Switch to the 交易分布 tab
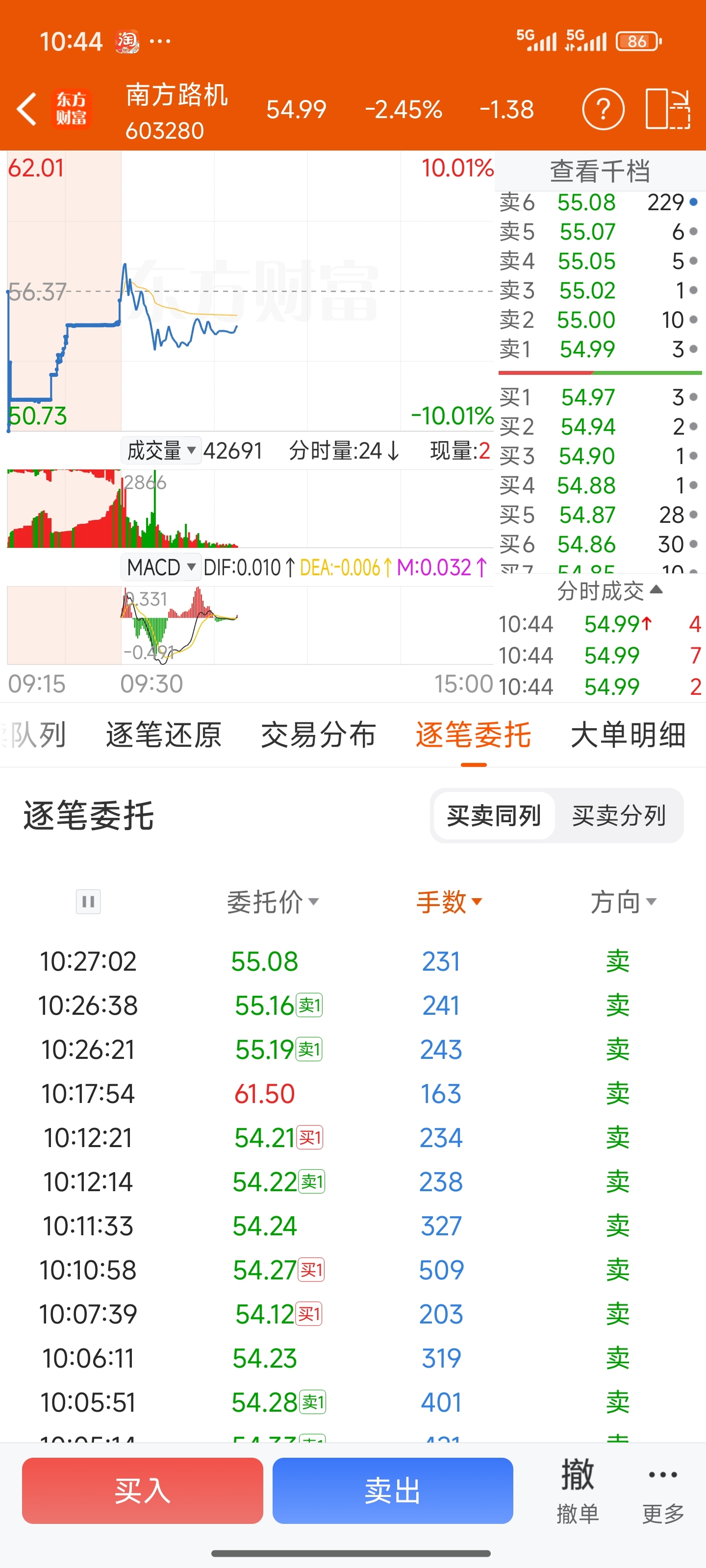706x1568 pixels. pos(318,735)
